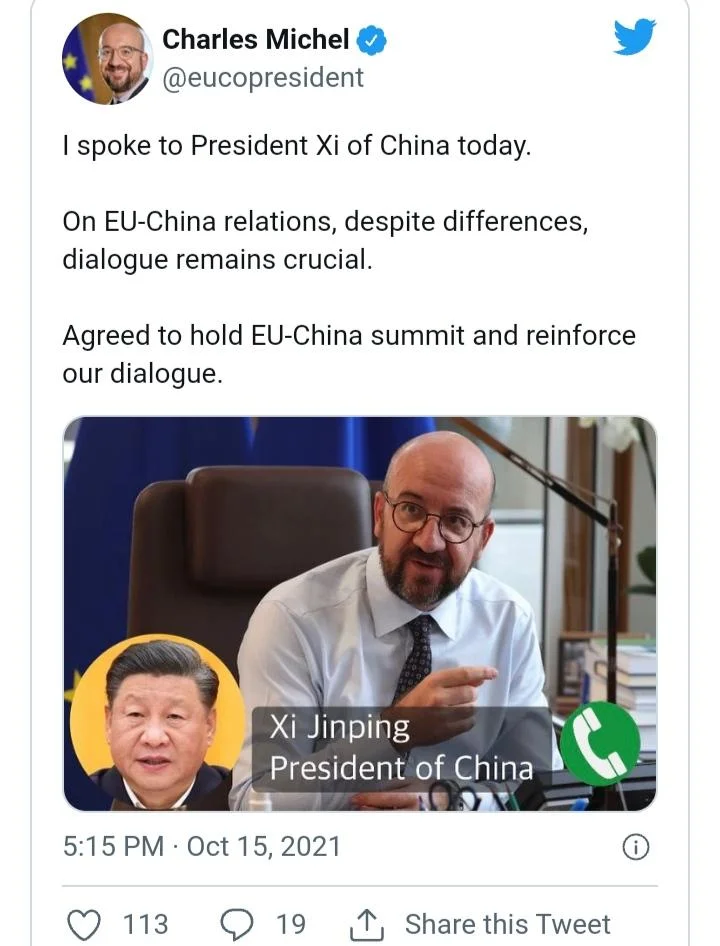The image size is (720, 946).
Task: Open the tweet timestamp Oct 15, 2021
Action: pos(202,846)
